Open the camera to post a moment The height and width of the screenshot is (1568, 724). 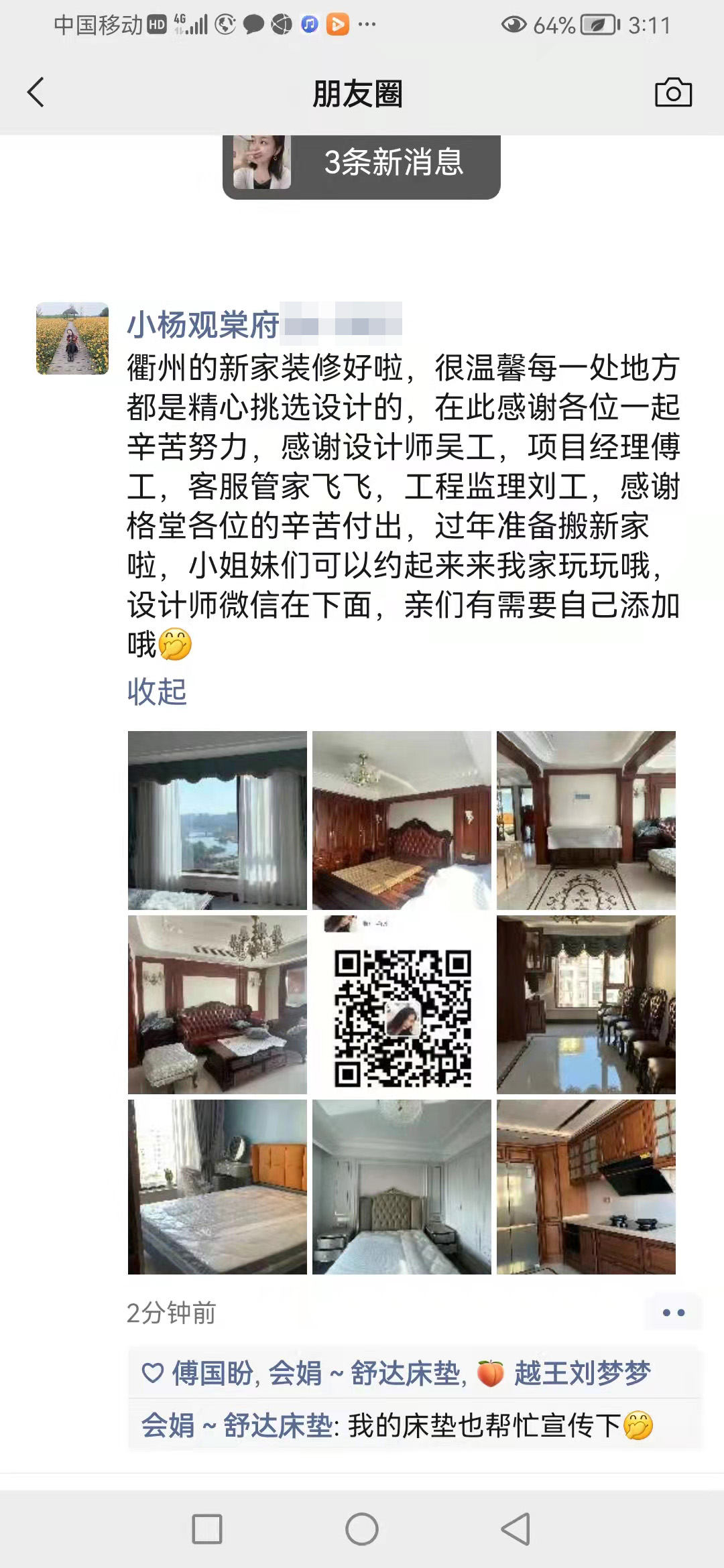click(x=672, y=92)
